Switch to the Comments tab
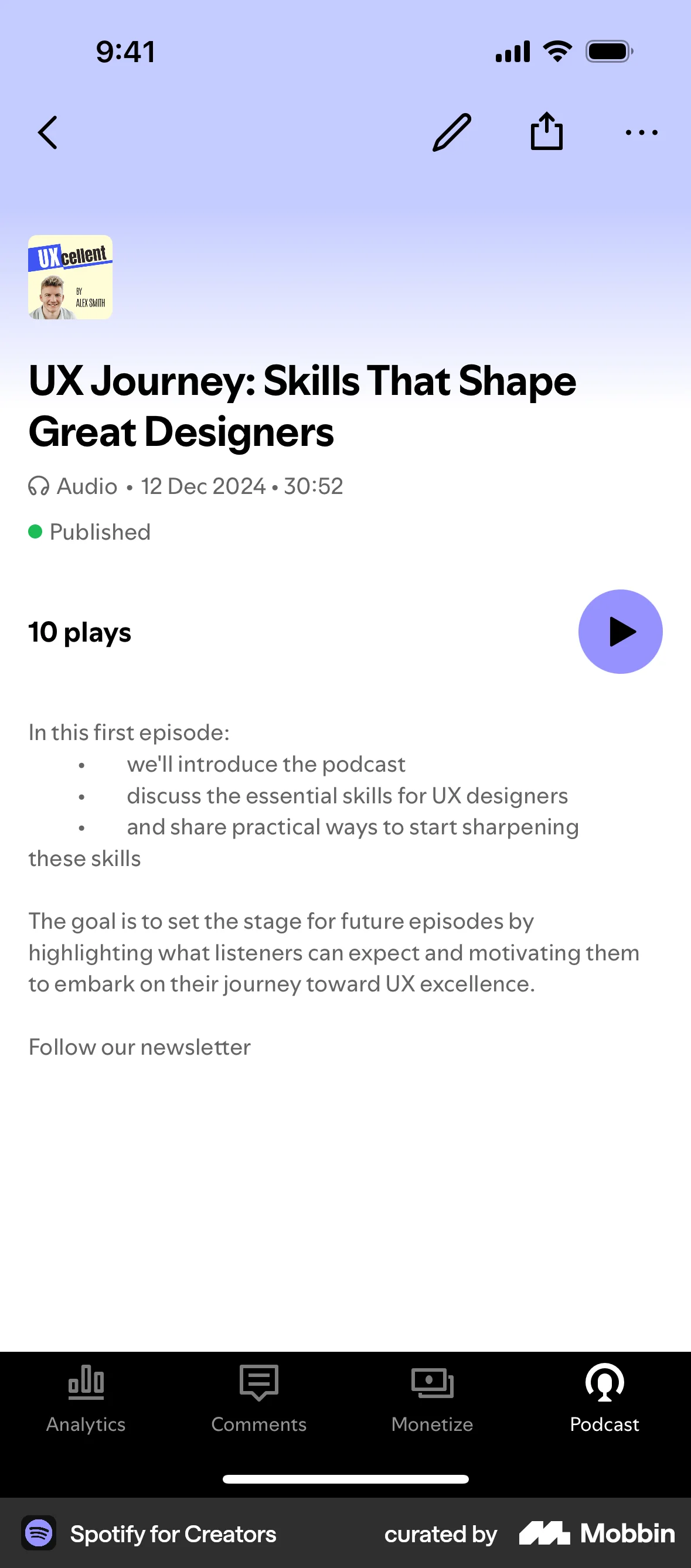 (258, 1400)
